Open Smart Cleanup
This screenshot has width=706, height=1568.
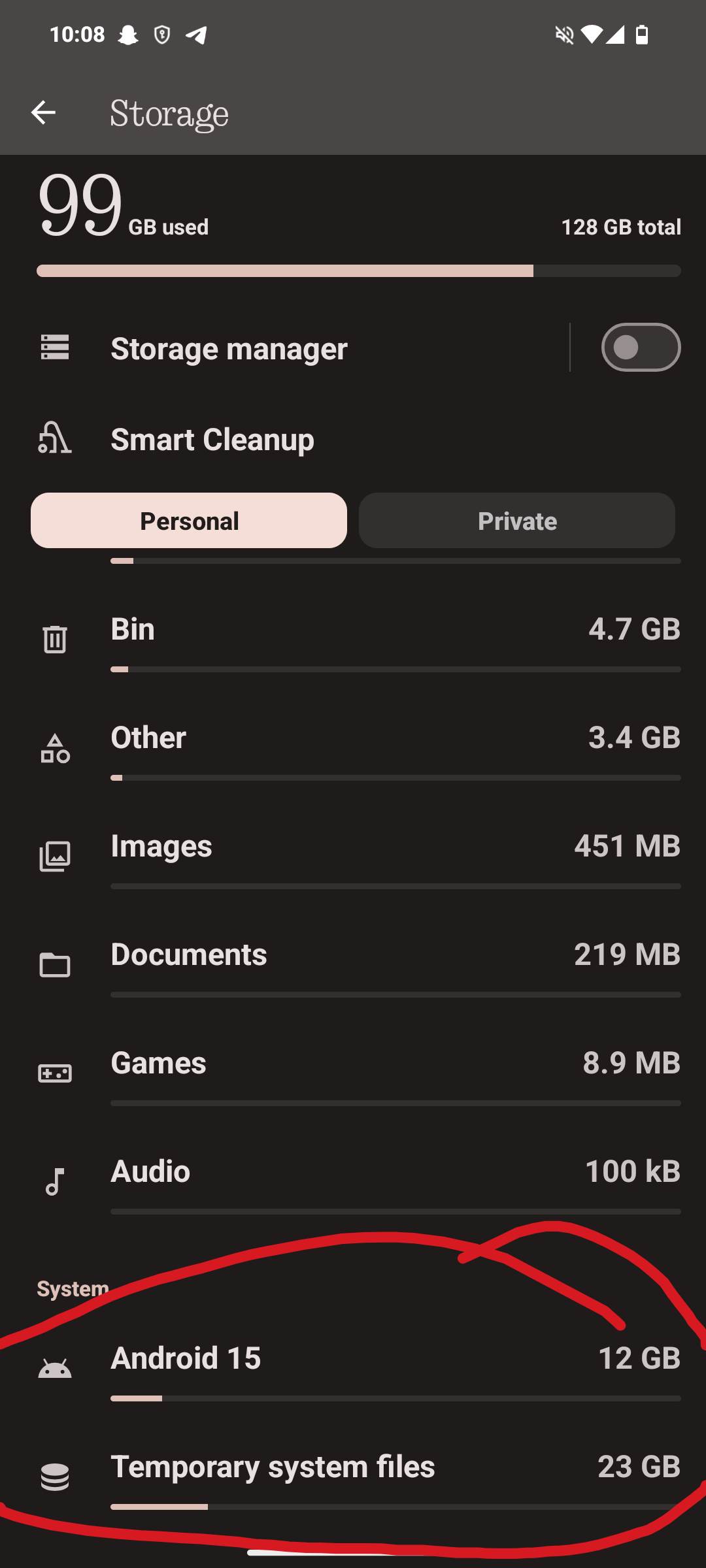pyautogui.click(x=212, y=439)
